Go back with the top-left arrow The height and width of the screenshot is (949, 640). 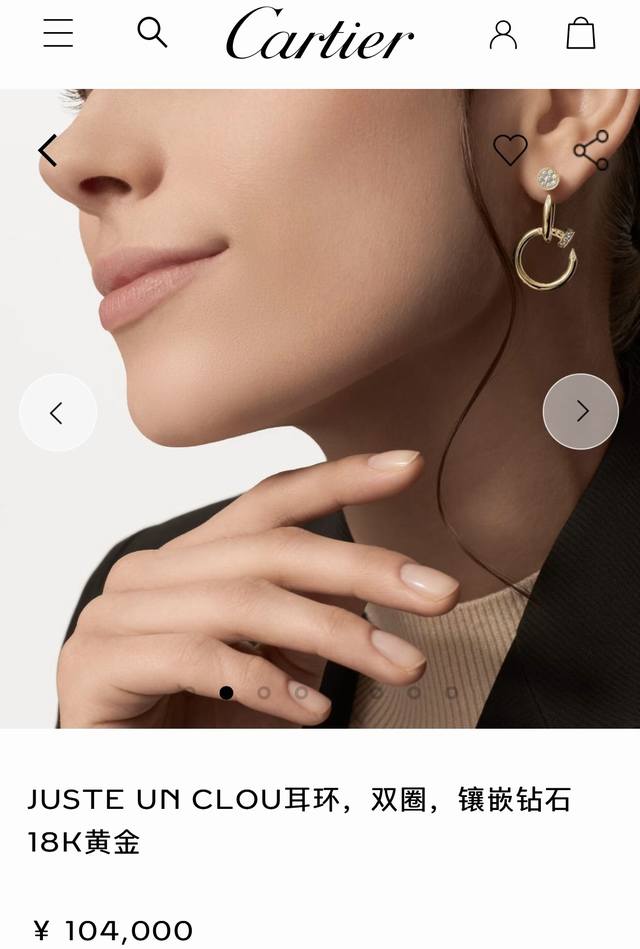click(x=47, y=150)
